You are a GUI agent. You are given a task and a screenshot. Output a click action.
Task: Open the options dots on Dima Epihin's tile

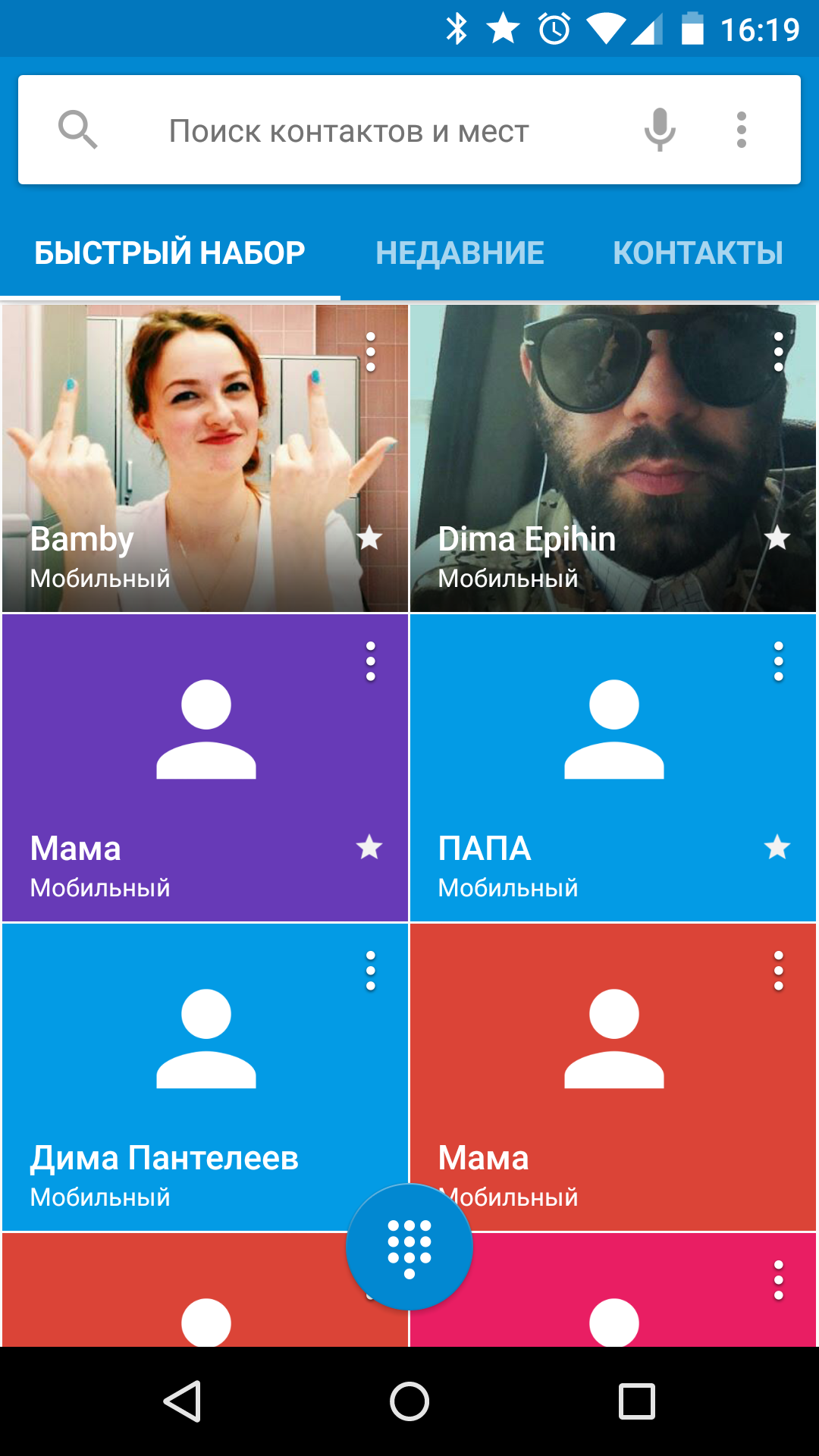pos(779,352)
